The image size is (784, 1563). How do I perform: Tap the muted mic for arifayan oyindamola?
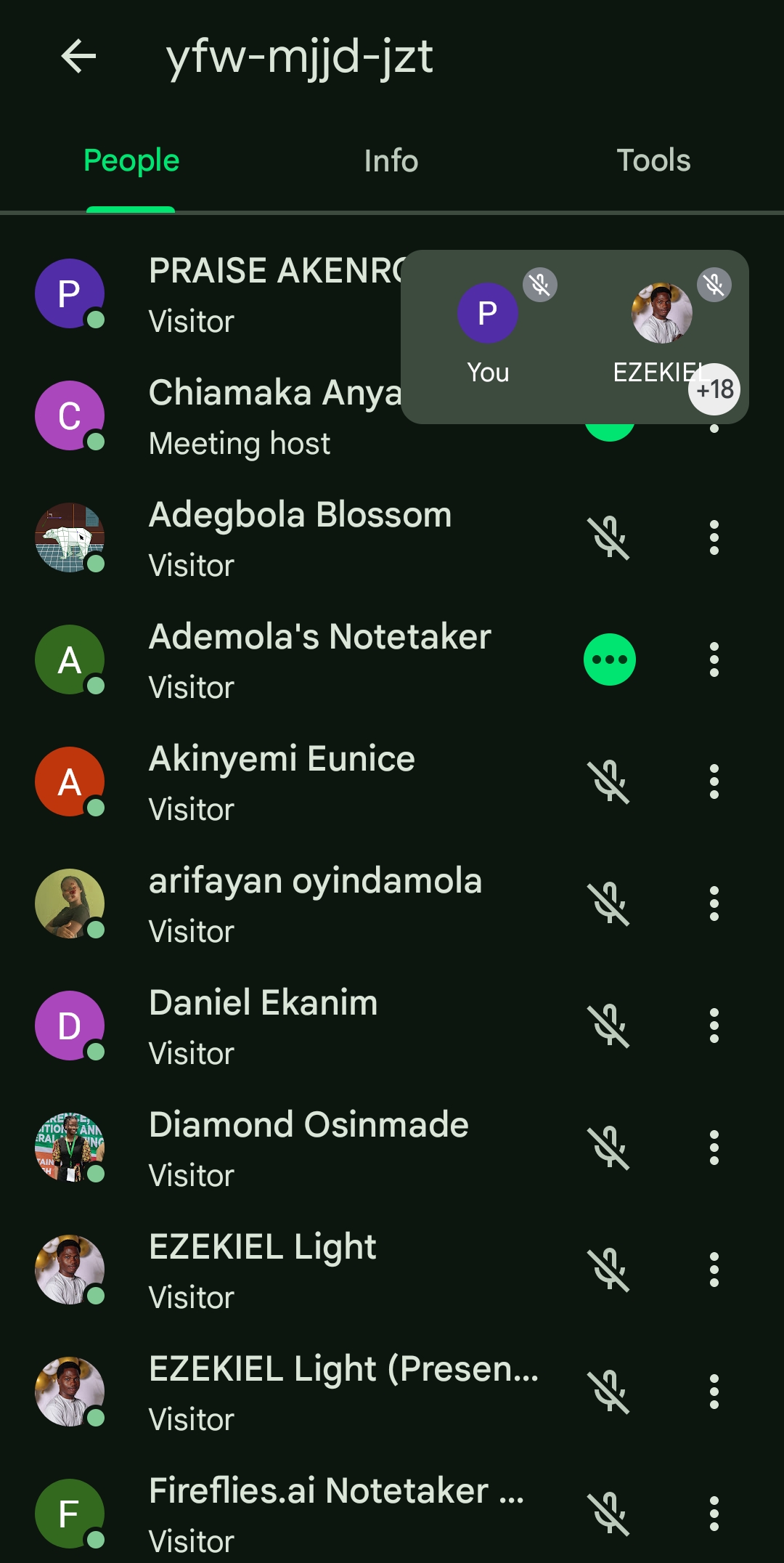coord(610,904)
